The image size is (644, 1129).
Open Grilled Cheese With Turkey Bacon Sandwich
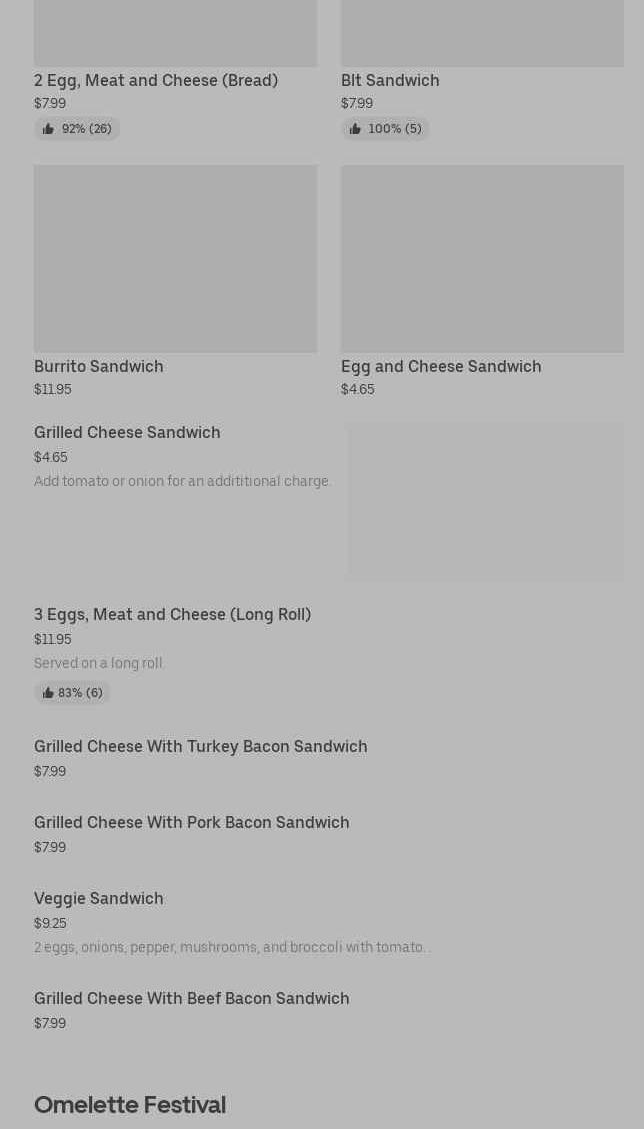click(x=200, y=747)
